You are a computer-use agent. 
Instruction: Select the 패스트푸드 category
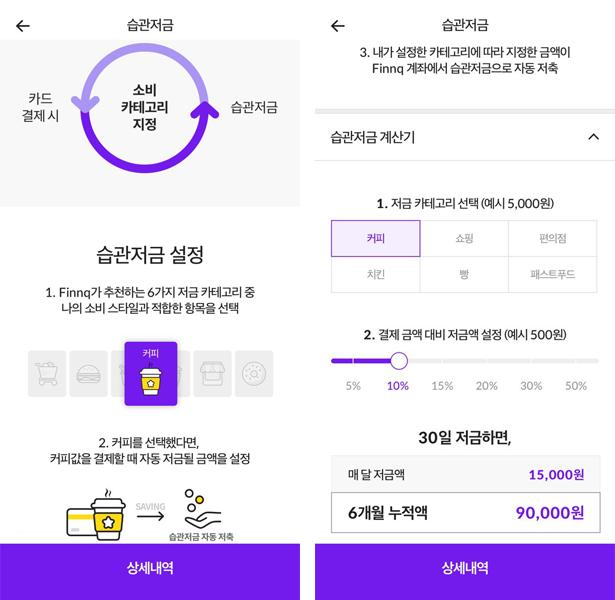(552, 273)
